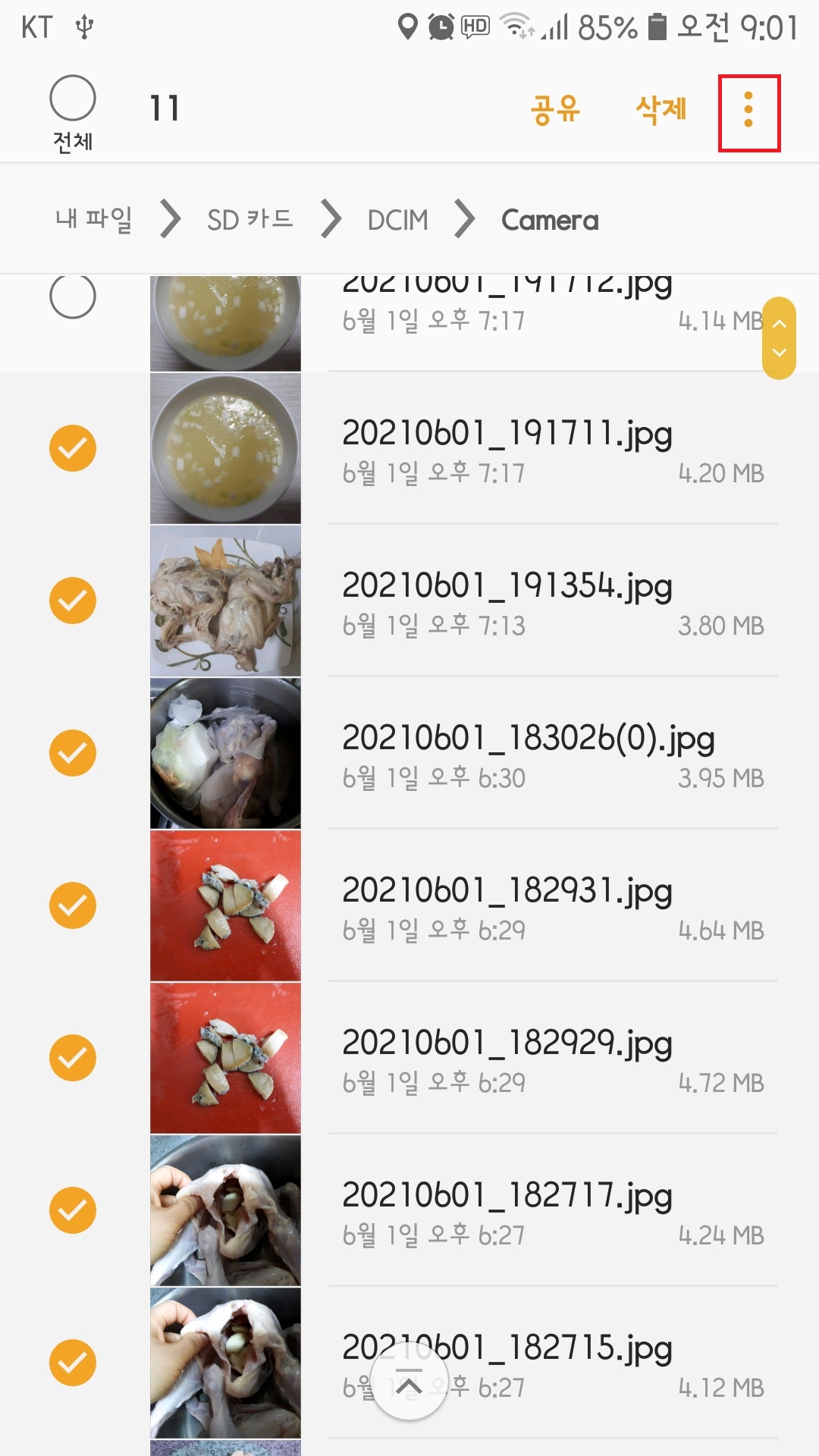Check the box for 20210601_191712.jpg
The width and height of the screenshot is (819, 1456).
(73, 297)
